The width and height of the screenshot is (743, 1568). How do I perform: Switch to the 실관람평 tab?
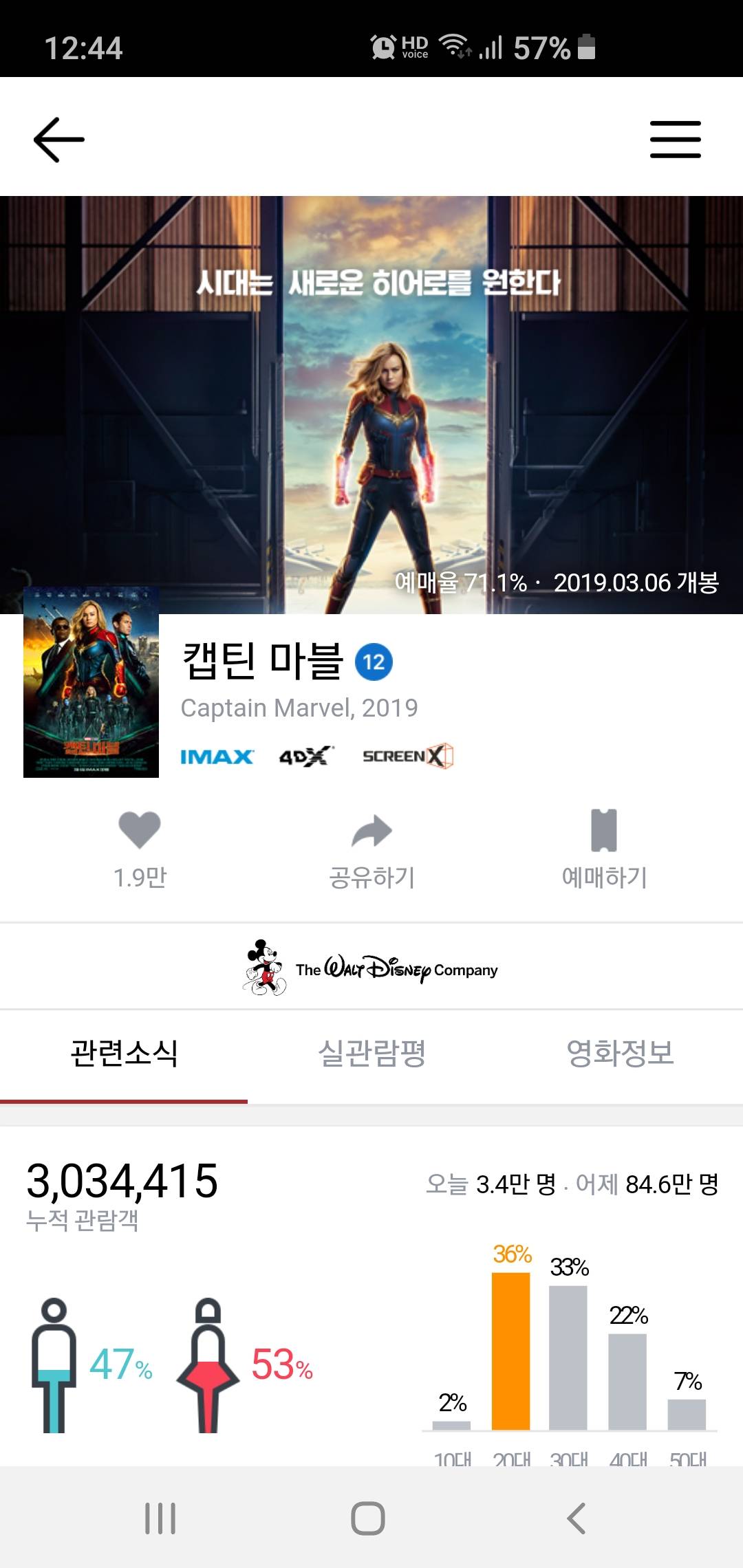371,1054
